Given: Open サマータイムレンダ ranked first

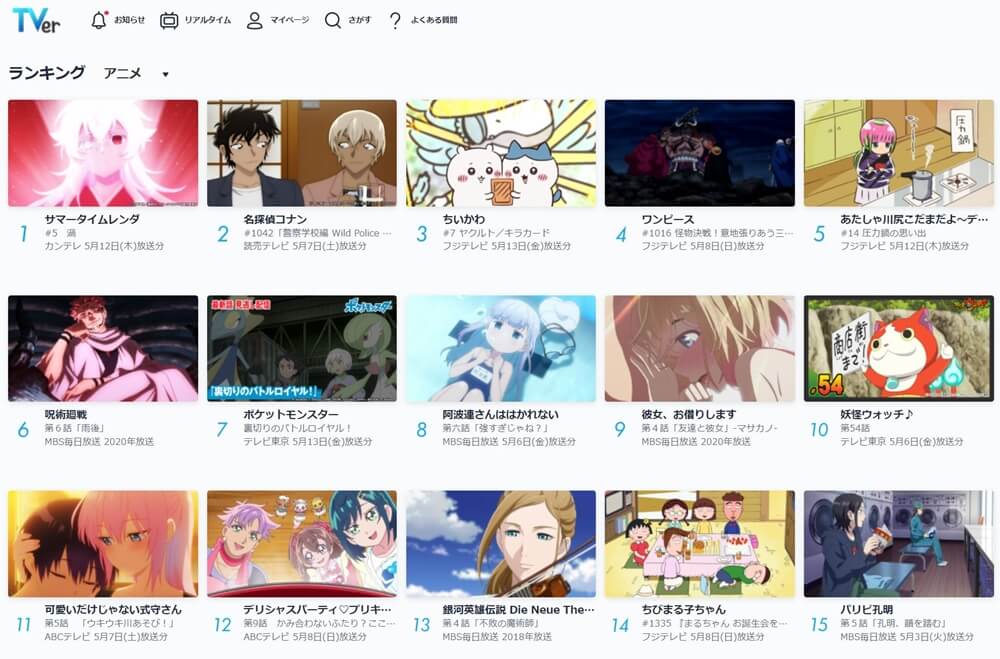Looking at the screenshot, I should 102,153.
